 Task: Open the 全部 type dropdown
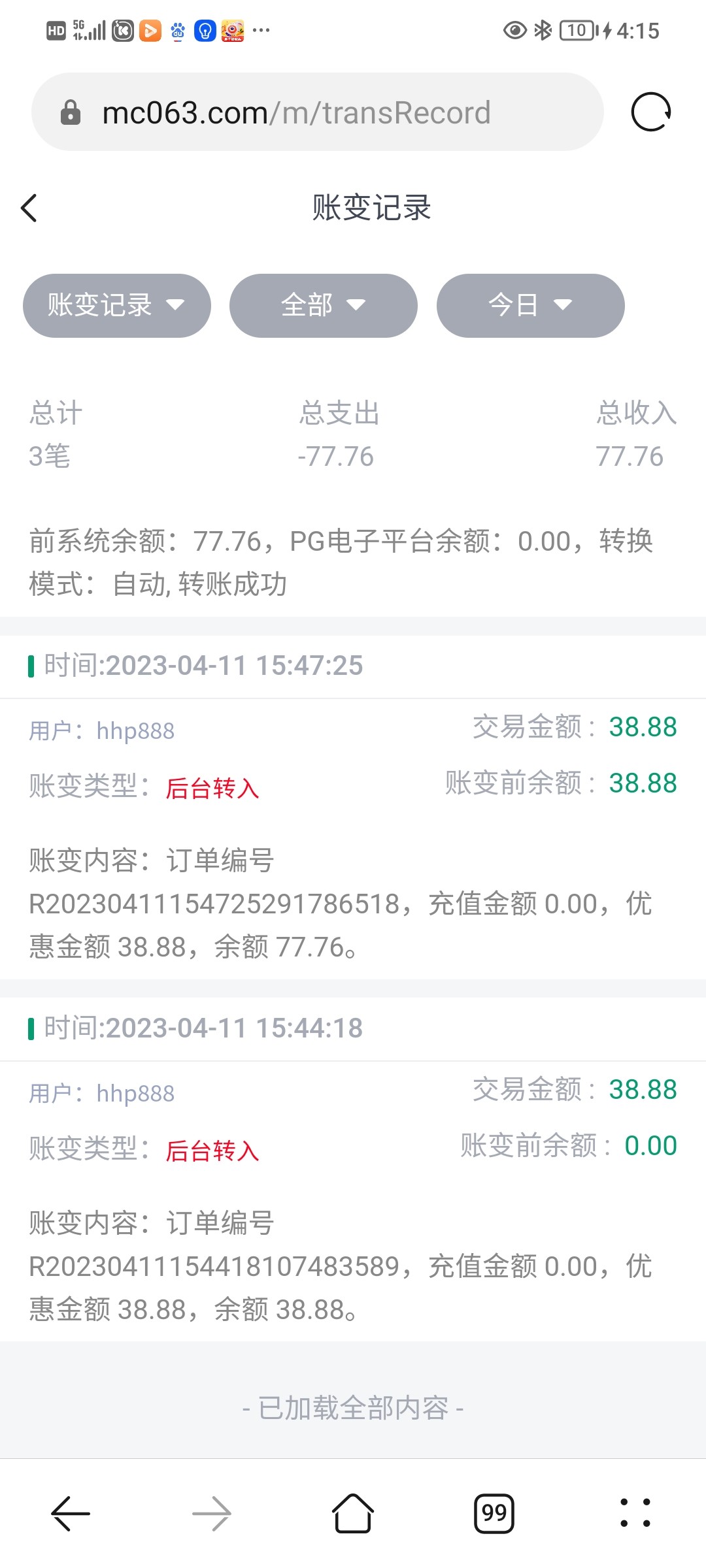323,305
